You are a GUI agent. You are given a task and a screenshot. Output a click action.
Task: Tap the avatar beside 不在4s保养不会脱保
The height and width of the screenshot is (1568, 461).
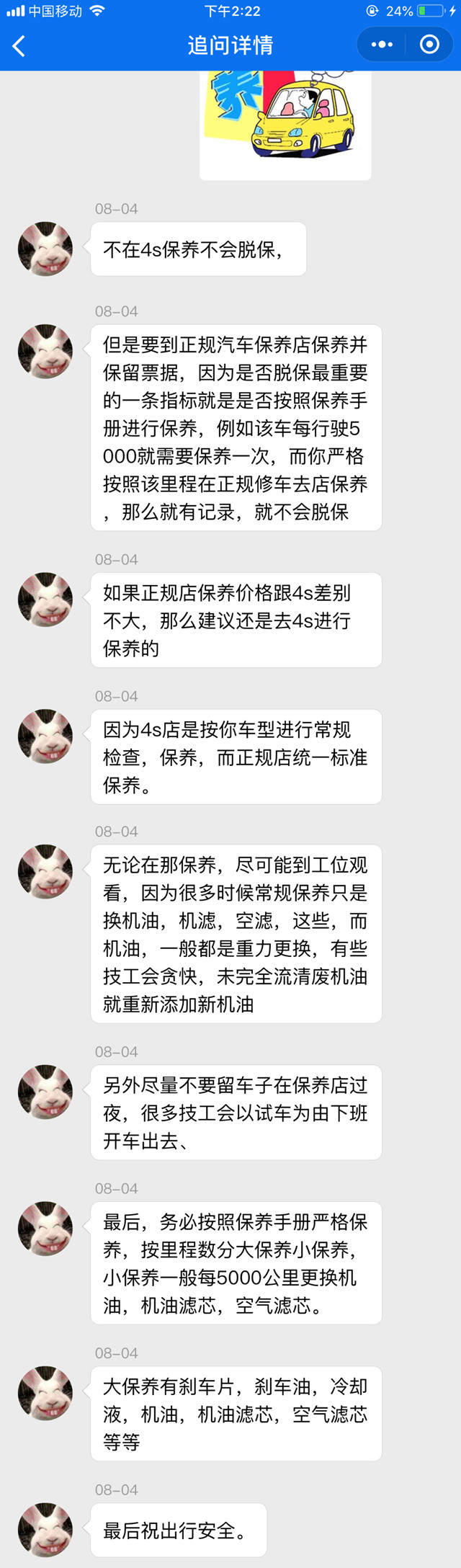tap(45, 249)
